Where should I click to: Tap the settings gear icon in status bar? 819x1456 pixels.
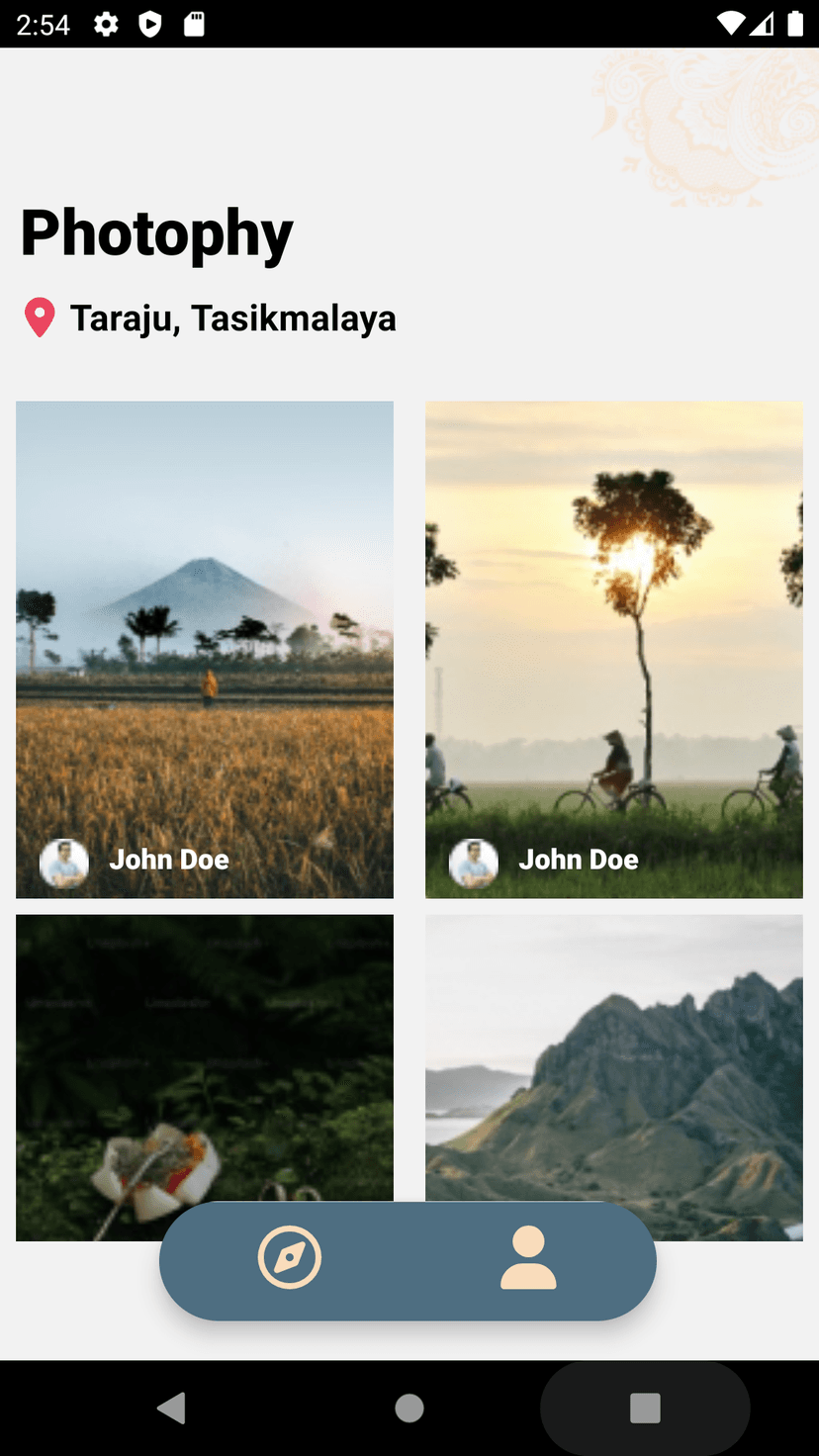coord(106,24)
